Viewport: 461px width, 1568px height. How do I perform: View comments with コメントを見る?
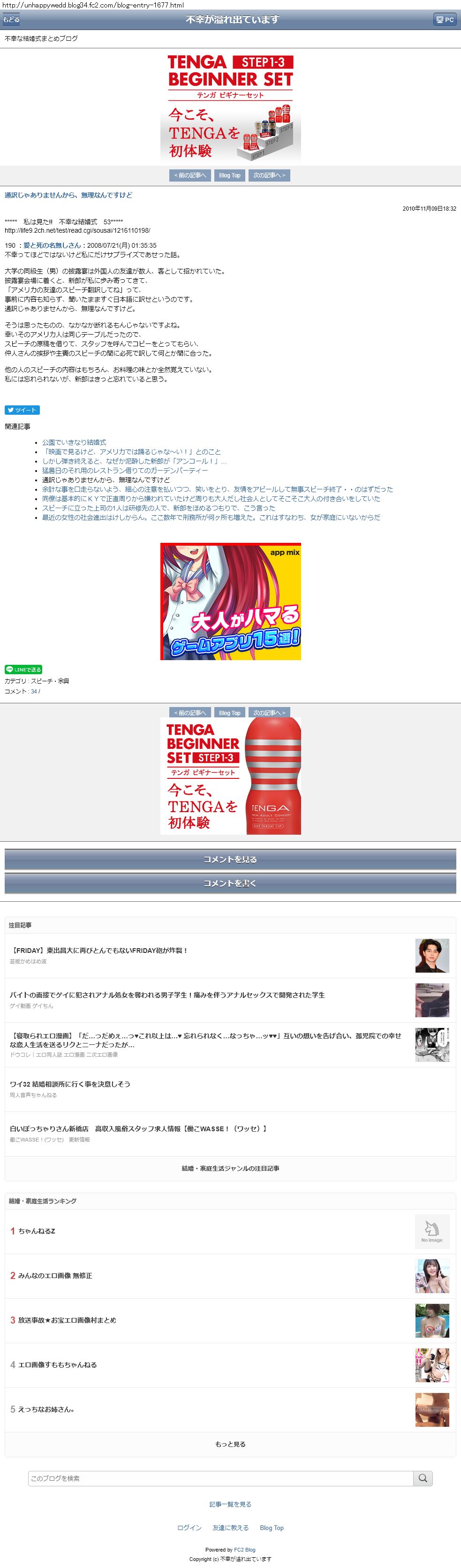click(230, 860)
